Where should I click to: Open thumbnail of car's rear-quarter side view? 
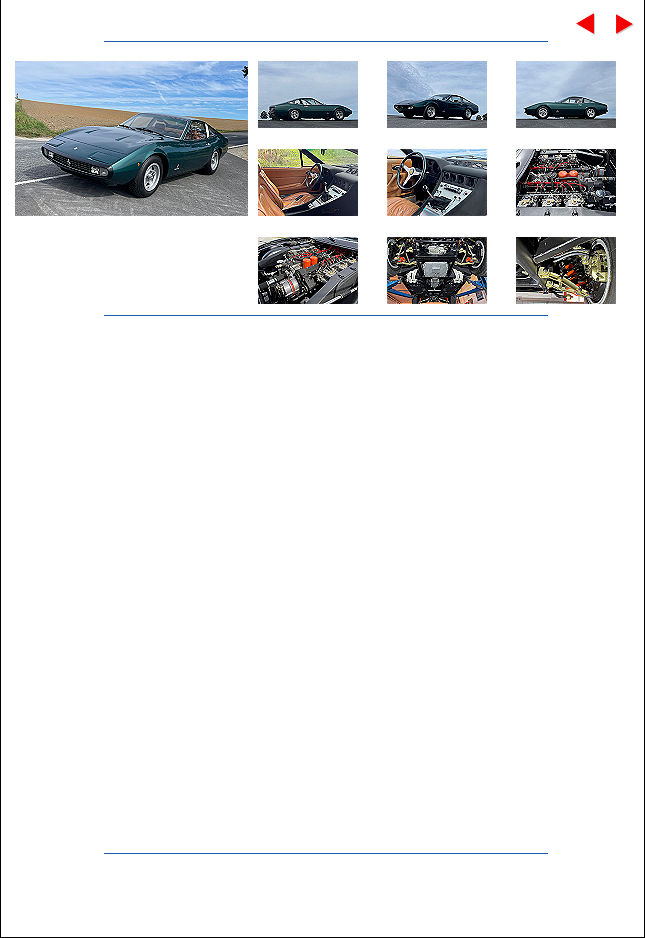coord(308,95)
